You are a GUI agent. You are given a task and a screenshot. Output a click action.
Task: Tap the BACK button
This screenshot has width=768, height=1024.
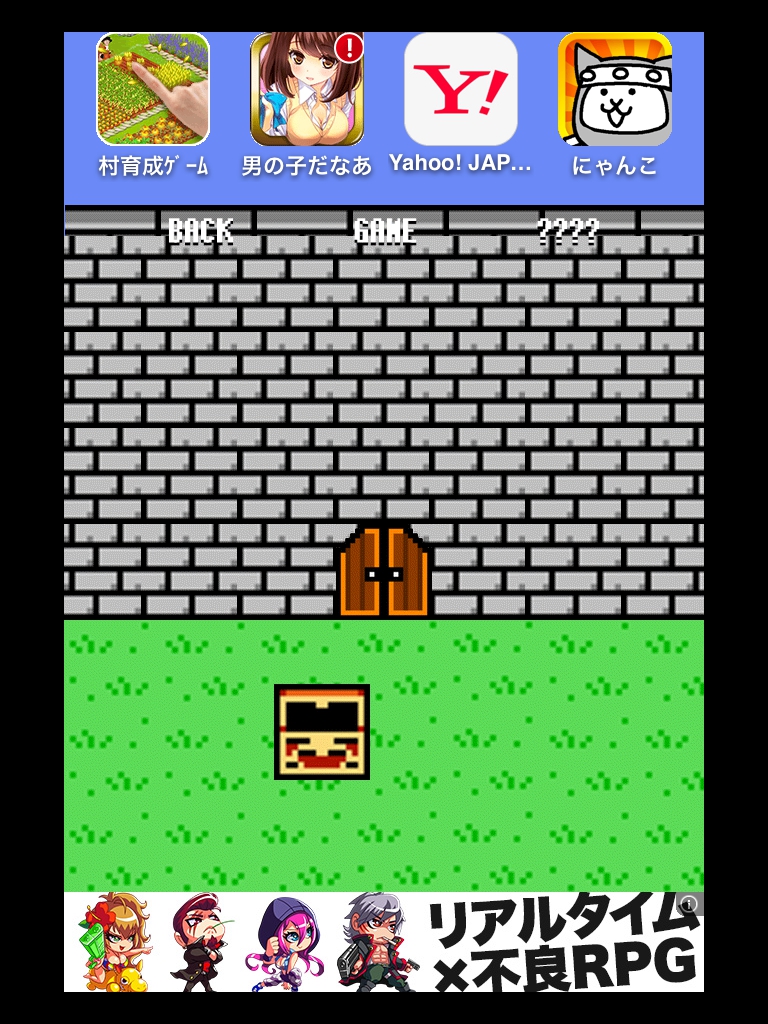[200, 232]
